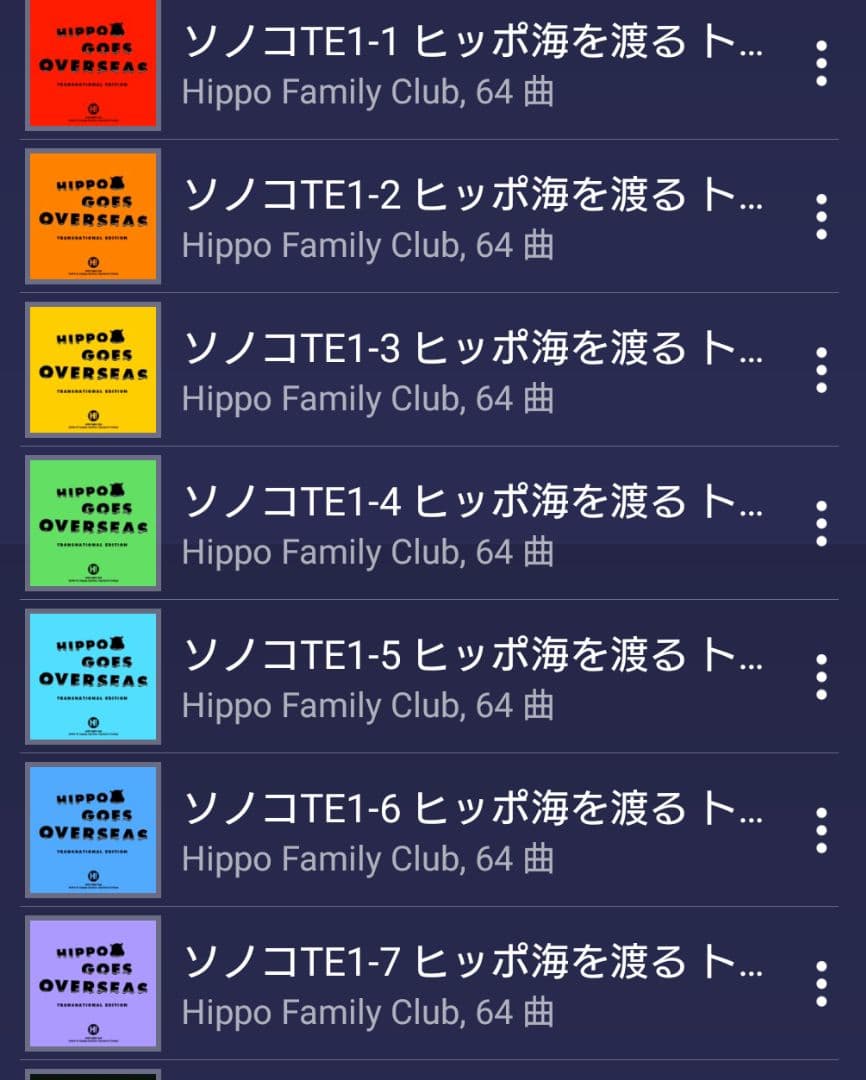This screenshot has width=866, height=1080.
Task: Tap the yellow ソノコTE1-3 cover image
Action: (91, 370)
